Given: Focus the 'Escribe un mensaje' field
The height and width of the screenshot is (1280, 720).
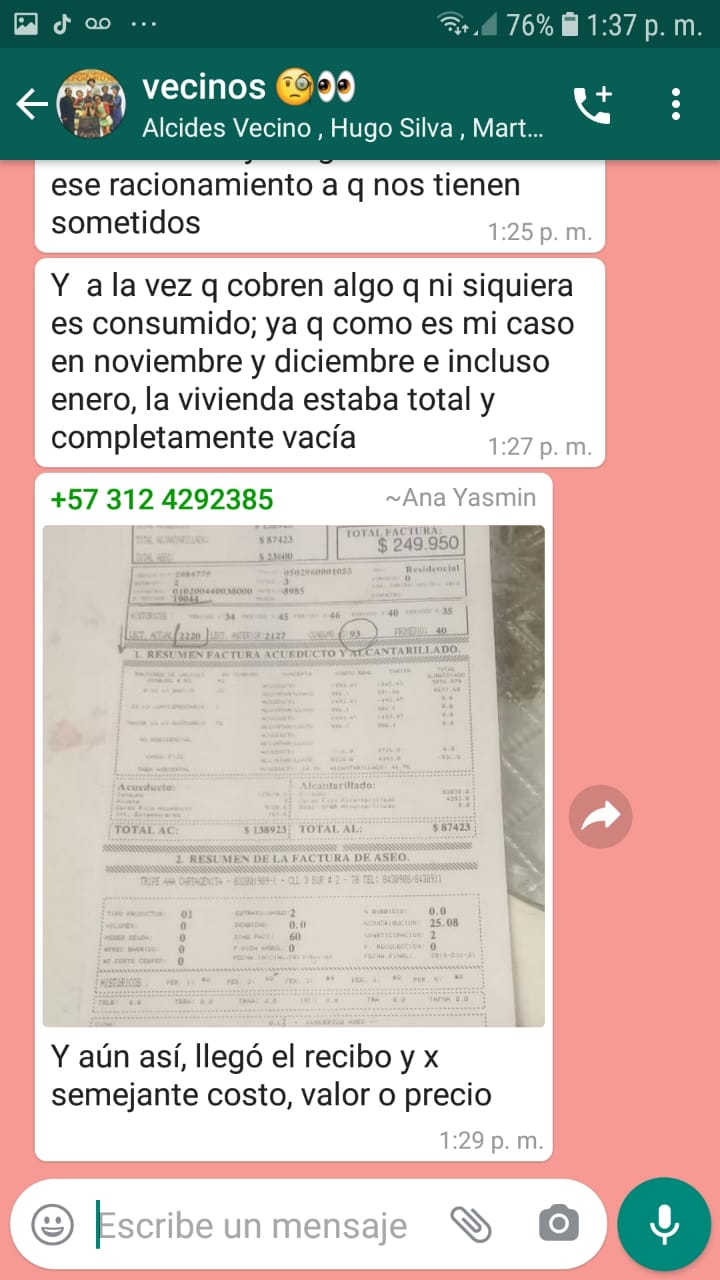Looking at the screenshot, I should coord(260,1225).
